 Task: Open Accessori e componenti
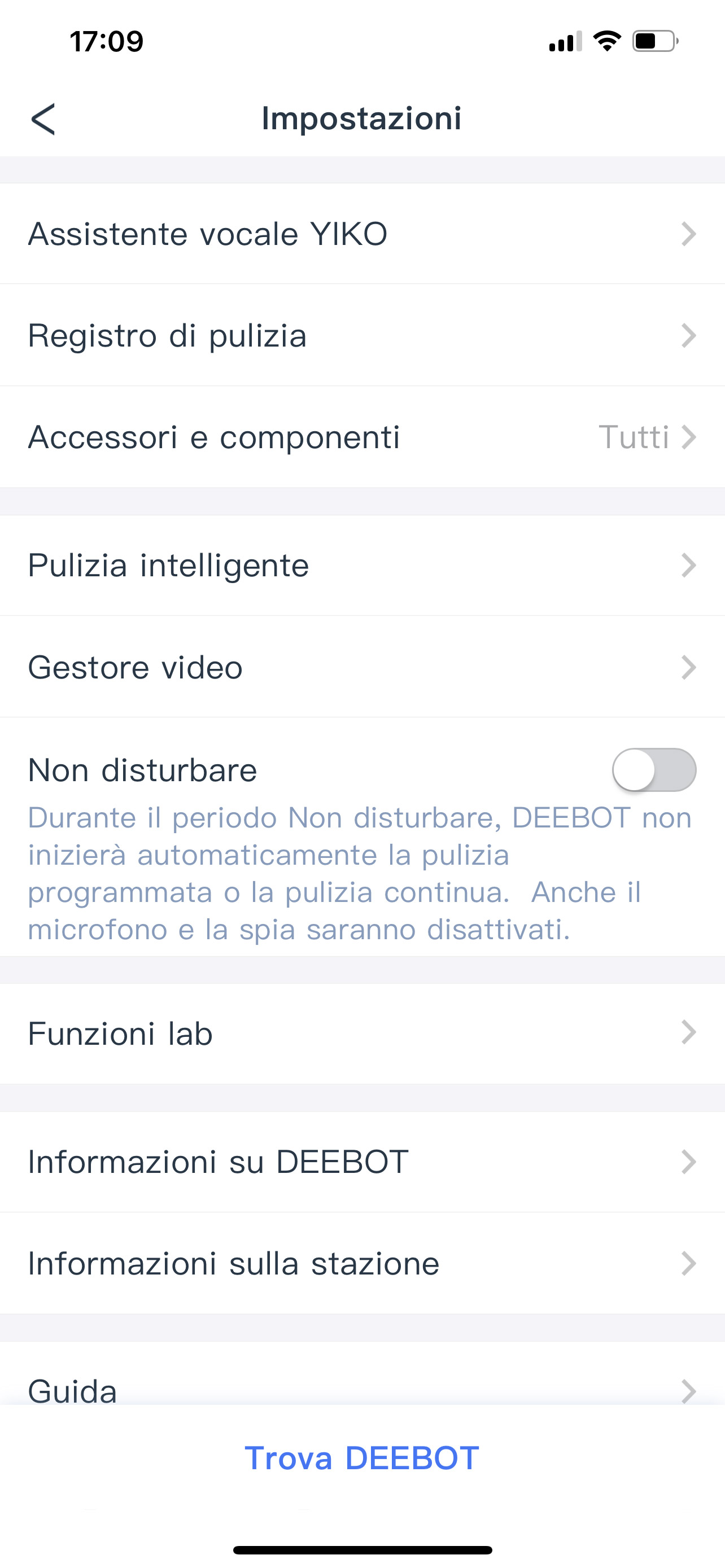[362, 437]
